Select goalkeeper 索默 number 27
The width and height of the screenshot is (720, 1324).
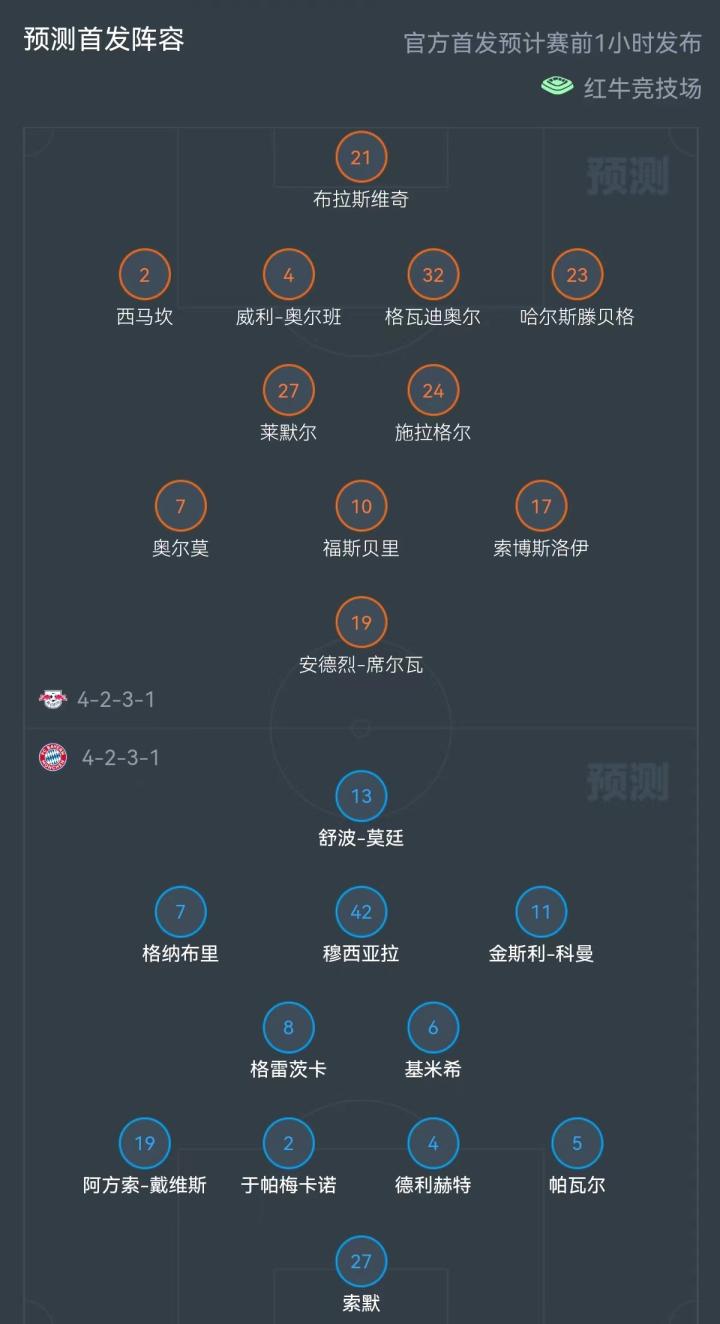pos(361,1262)
